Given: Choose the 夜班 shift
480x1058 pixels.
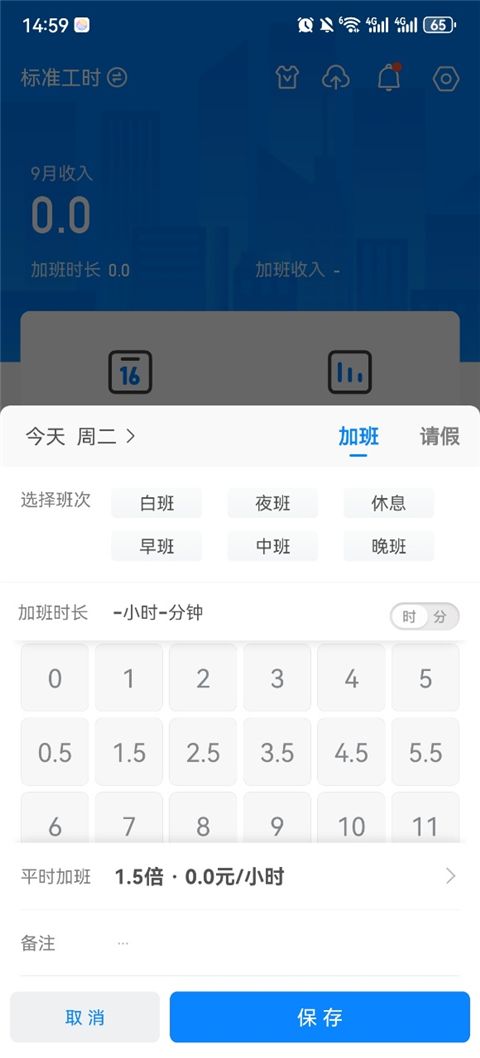Looking at the screenshot, I should 273,503.
